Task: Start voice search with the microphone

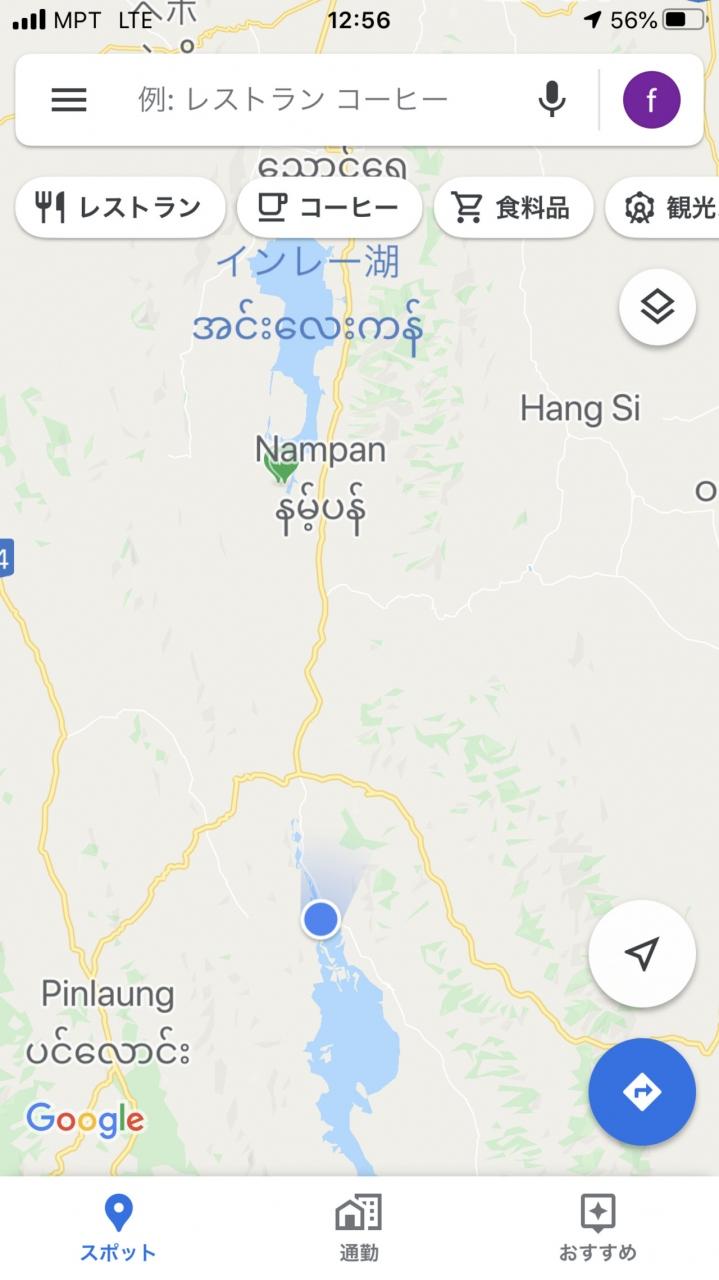Action: (552, 99)
